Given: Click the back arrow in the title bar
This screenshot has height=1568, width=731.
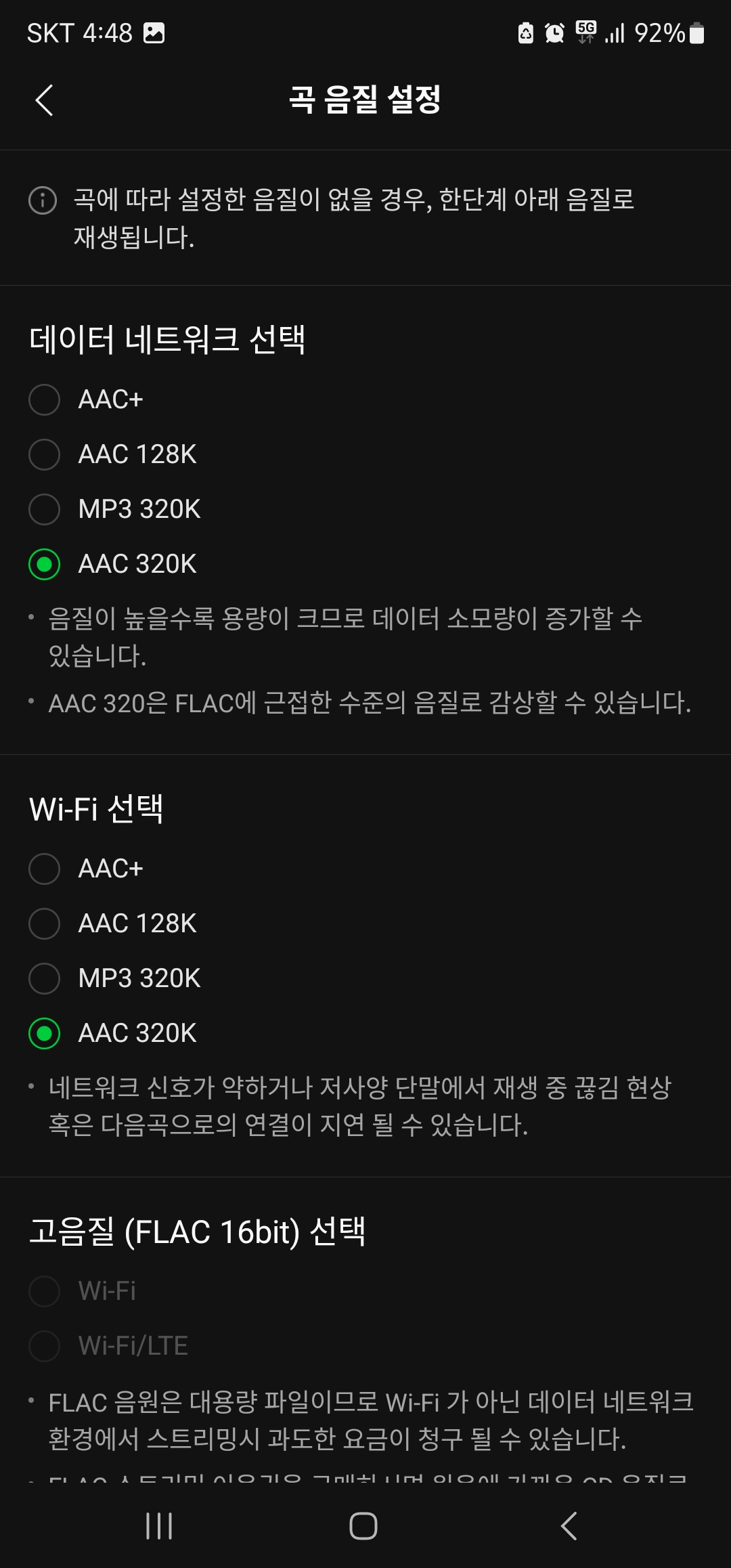Looking at the screenshot, I should pyautogui.click(x=43, y=100).
